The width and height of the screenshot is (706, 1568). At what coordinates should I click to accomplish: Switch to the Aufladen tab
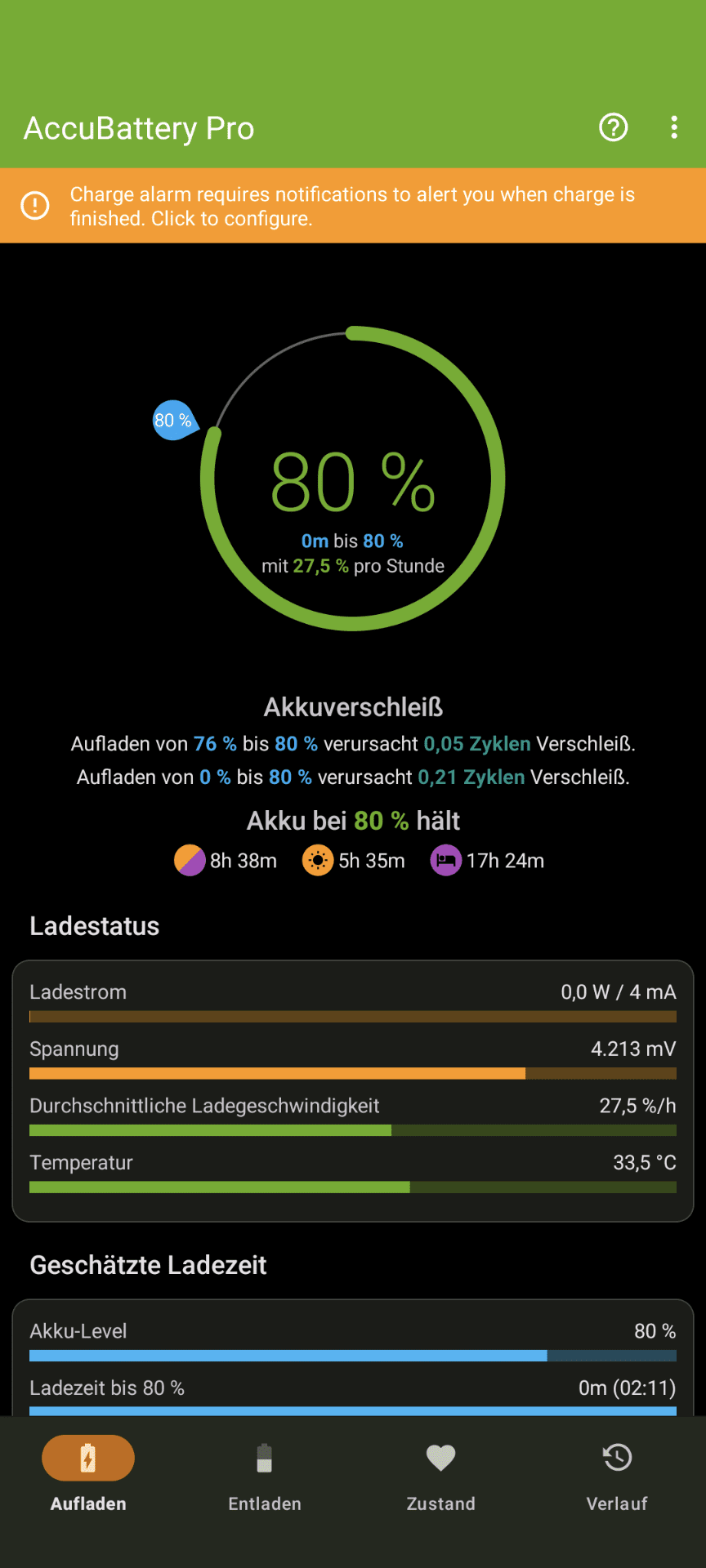(88, 1476)
